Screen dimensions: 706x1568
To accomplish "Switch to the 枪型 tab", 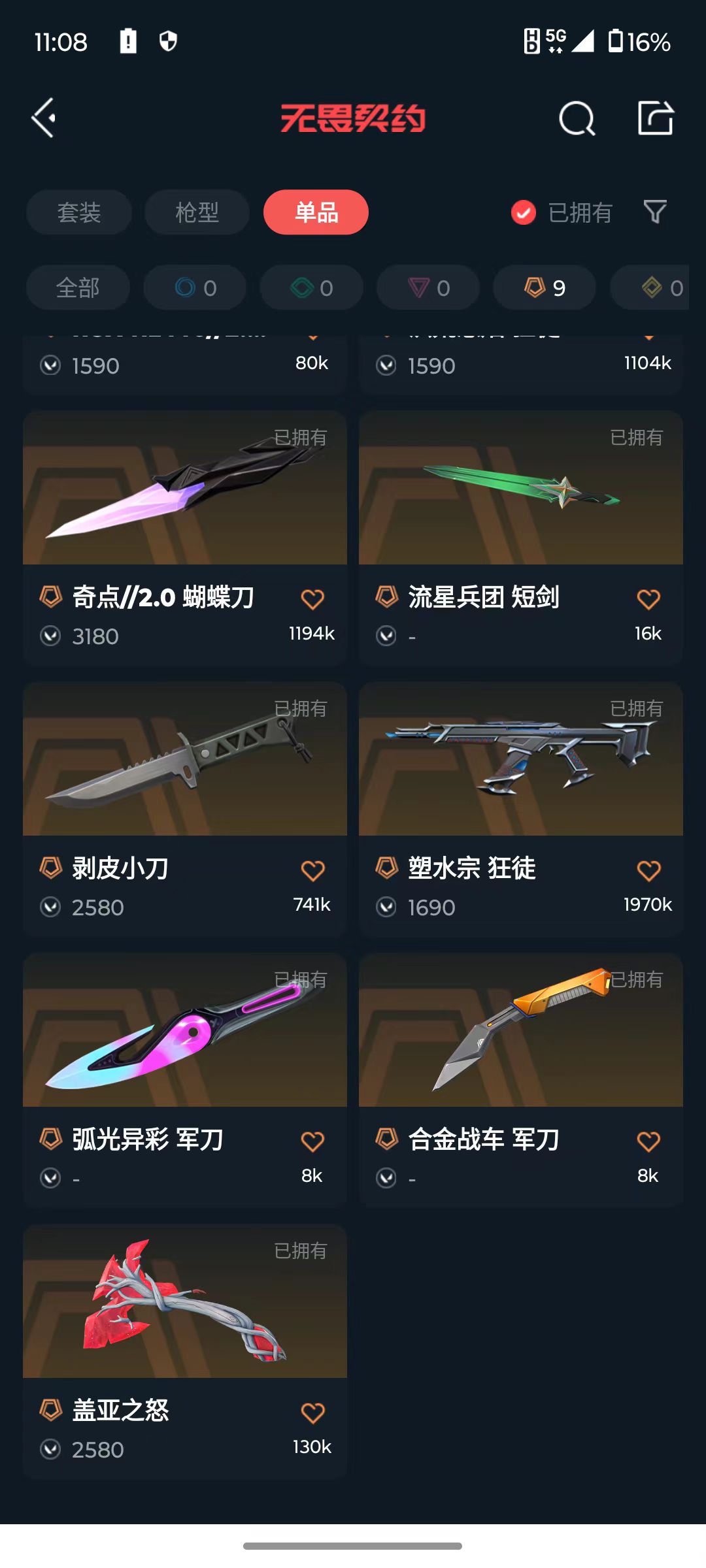I will [197, 212].
